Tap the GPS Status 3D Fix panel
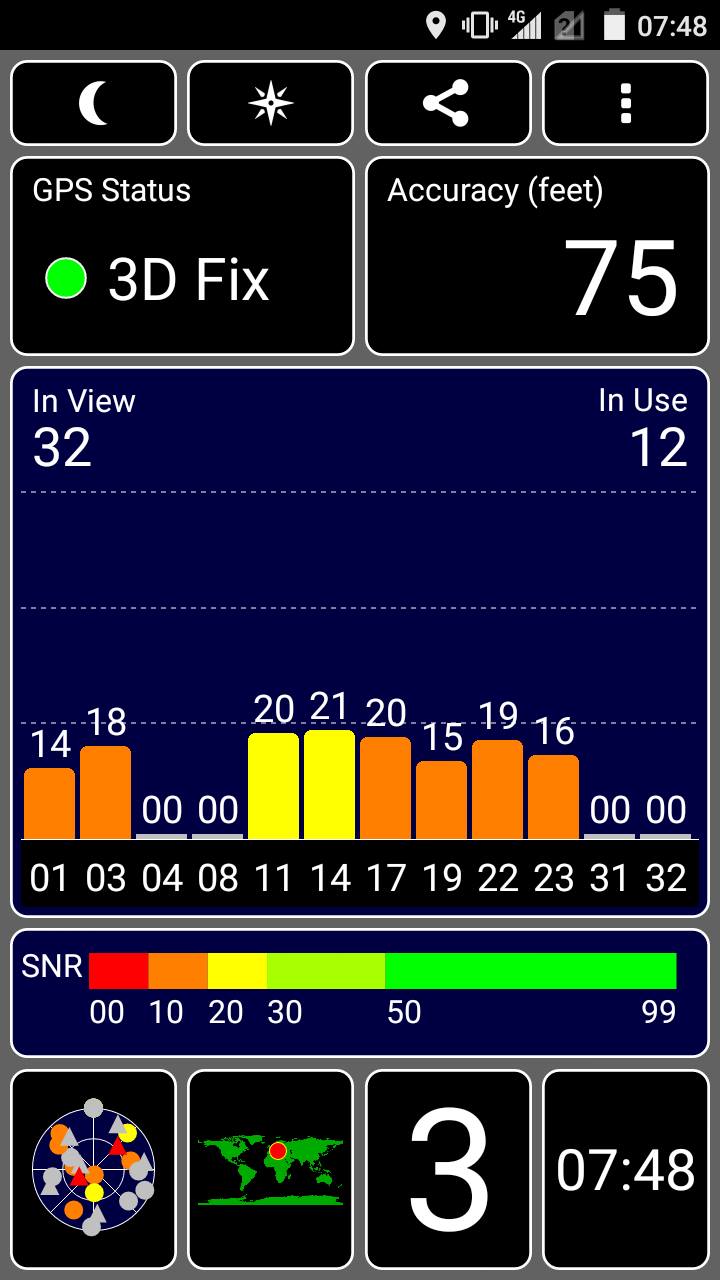The width and height of the screenshot is (720, 1280). [x=182, y=256]
